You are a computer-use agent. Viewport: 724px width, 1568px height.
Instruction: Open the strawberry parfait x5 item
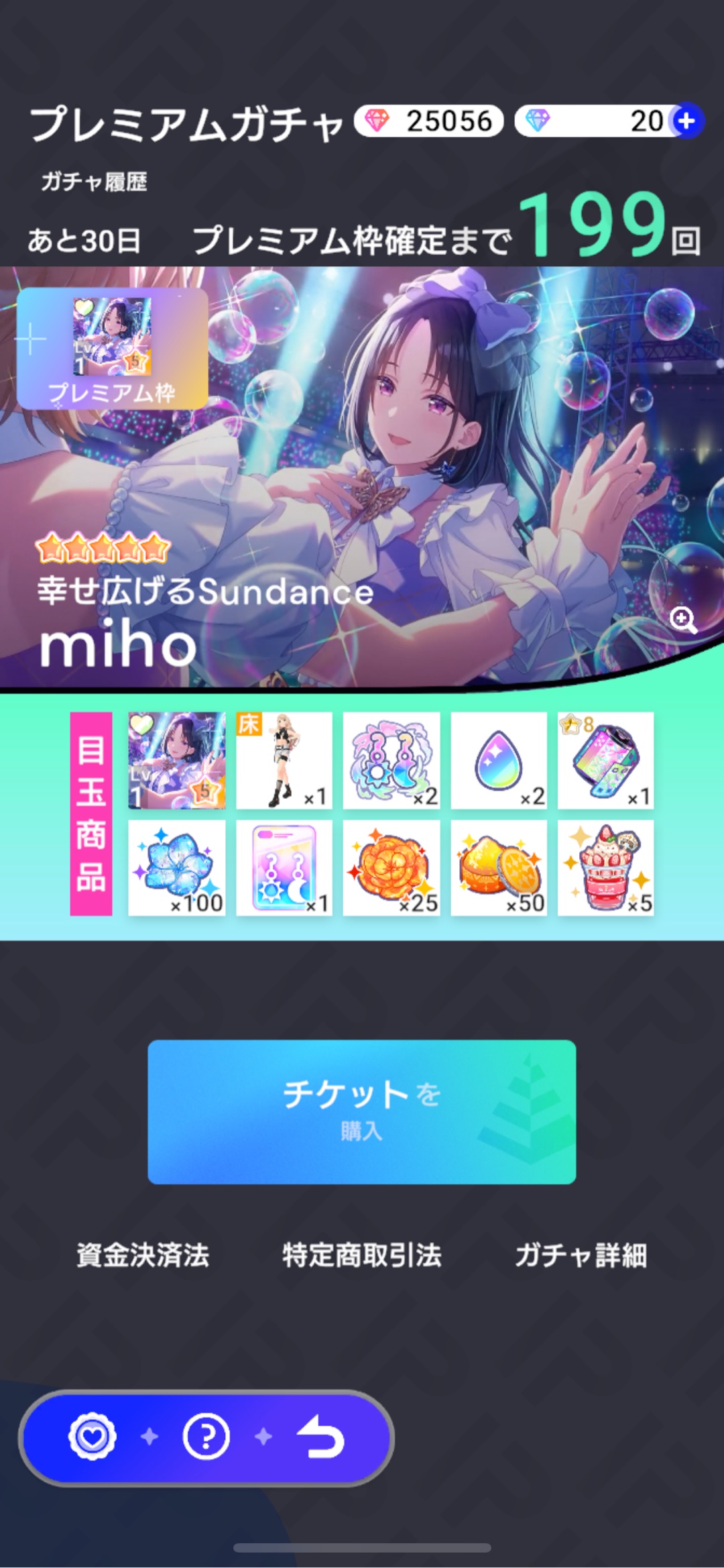pos(606,867)
